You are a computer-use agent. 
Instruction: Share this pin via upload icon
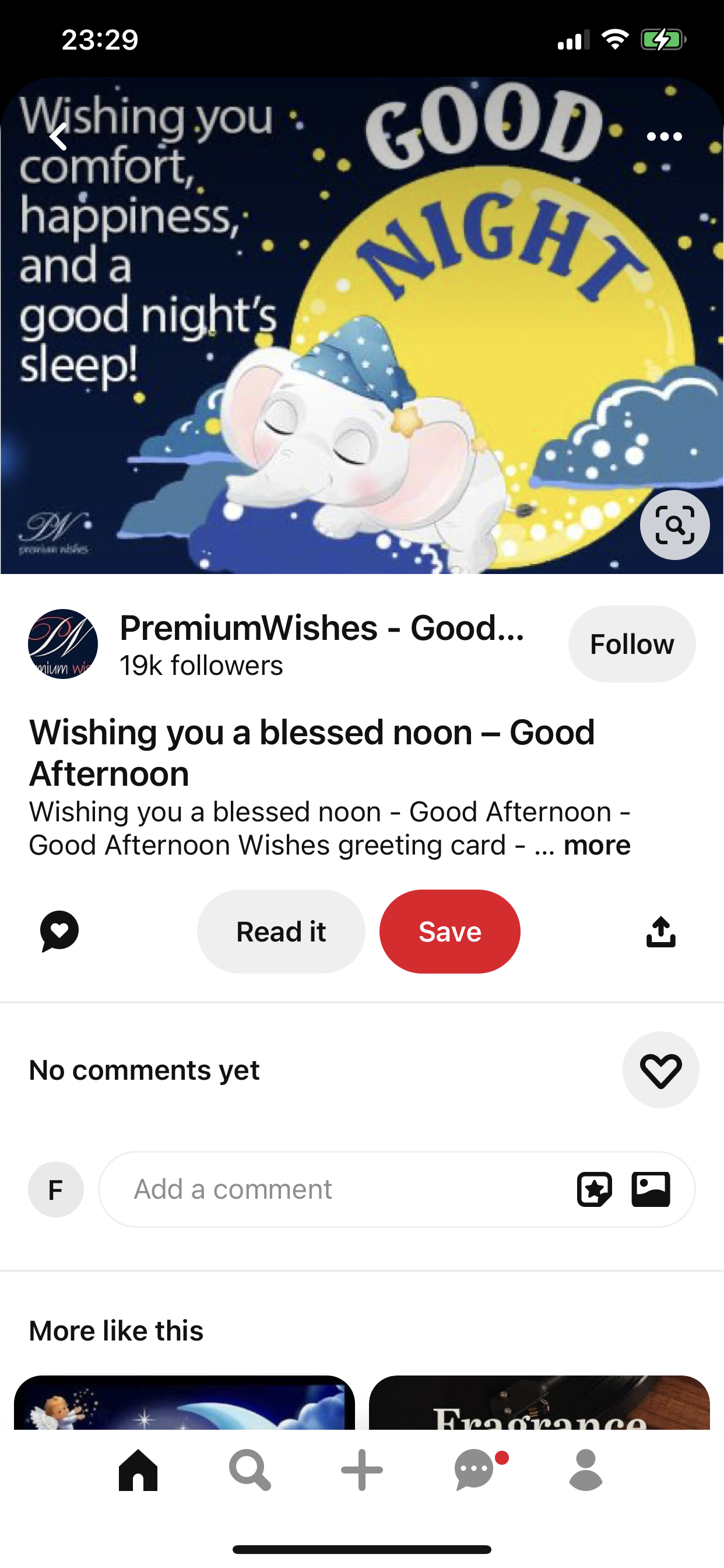(x=660, y=932)
